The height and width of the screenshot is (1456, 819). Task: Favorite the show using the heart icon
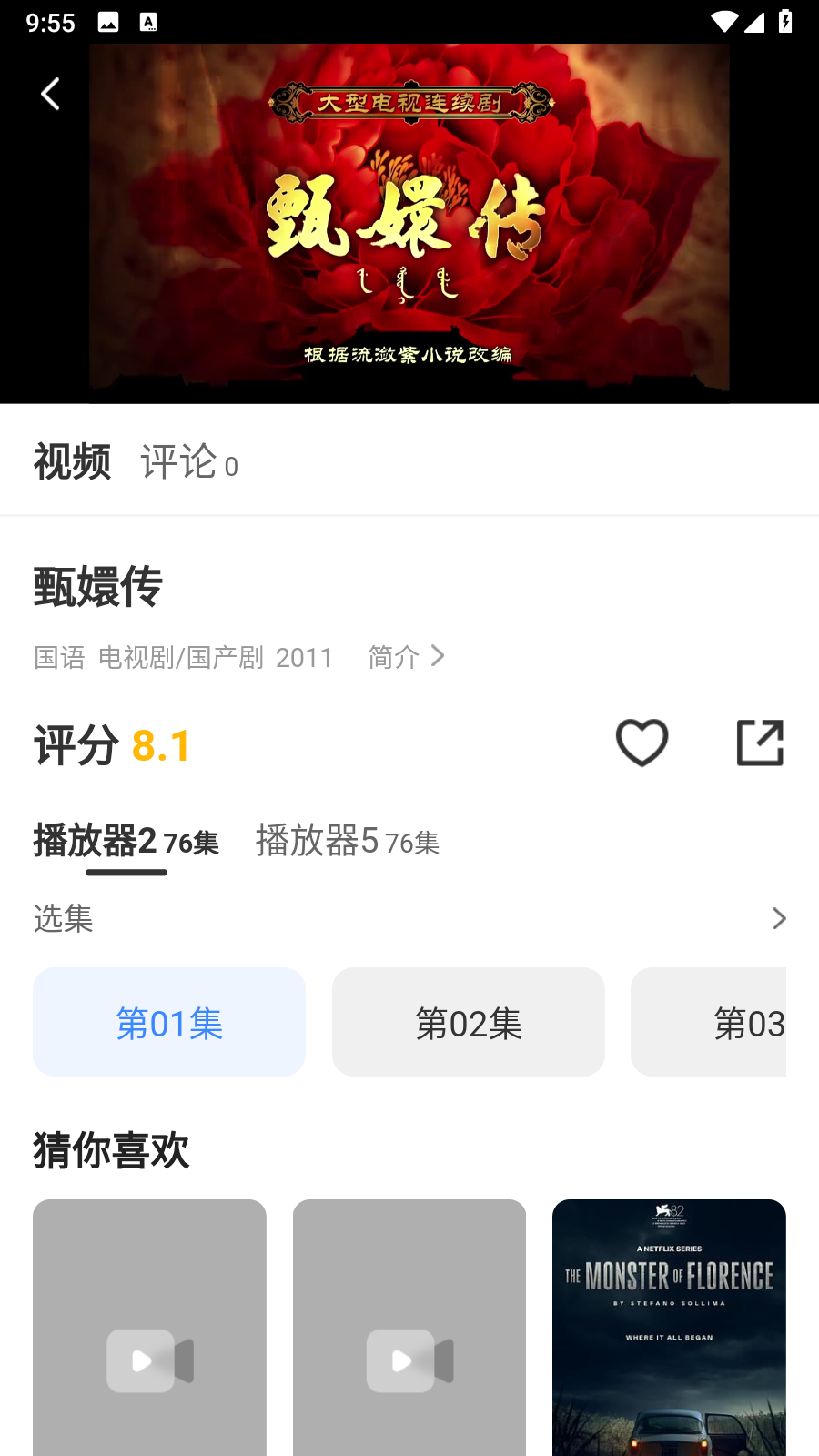tap(642, 743)
